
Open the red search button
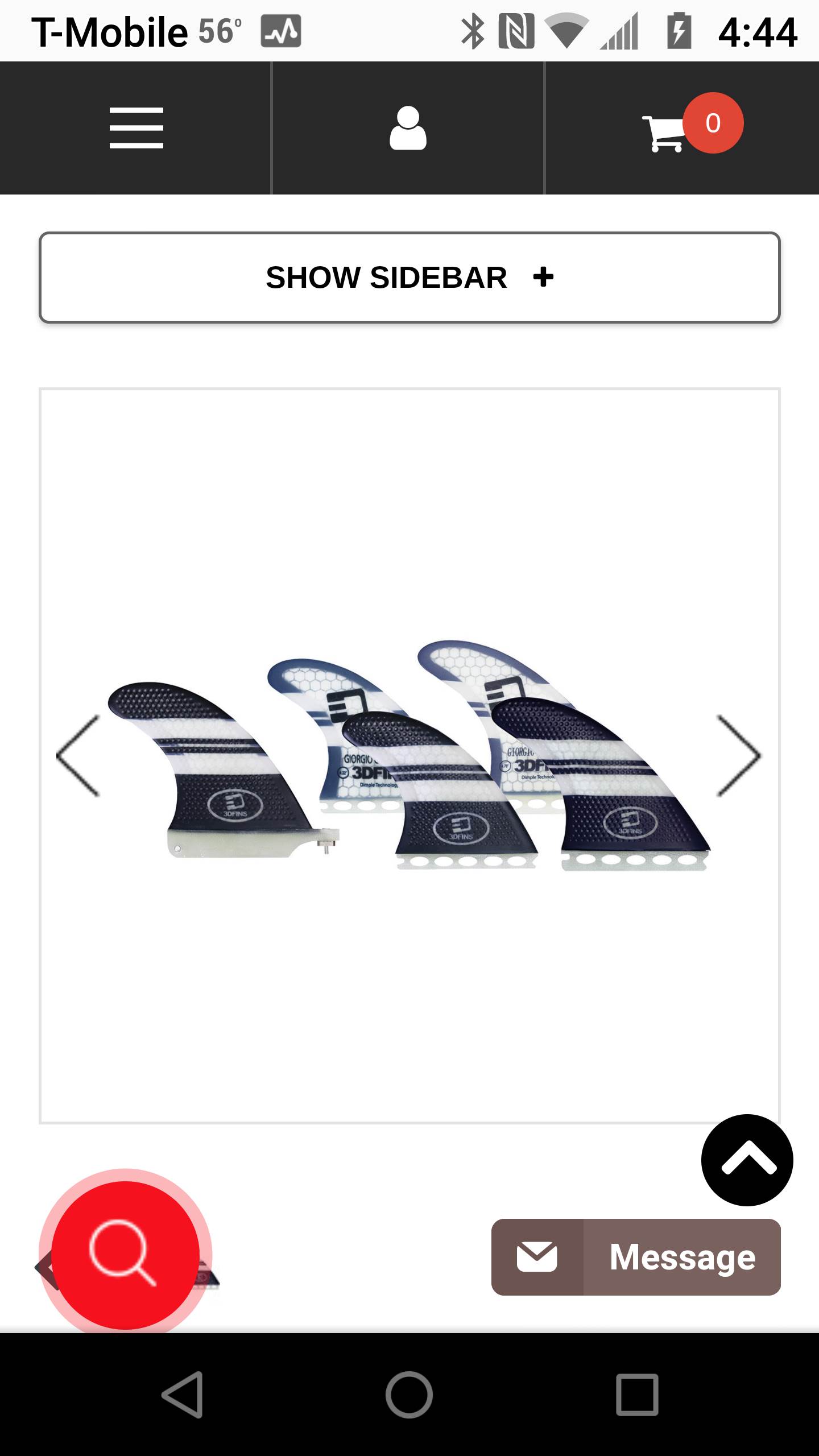pos(125,1255)
